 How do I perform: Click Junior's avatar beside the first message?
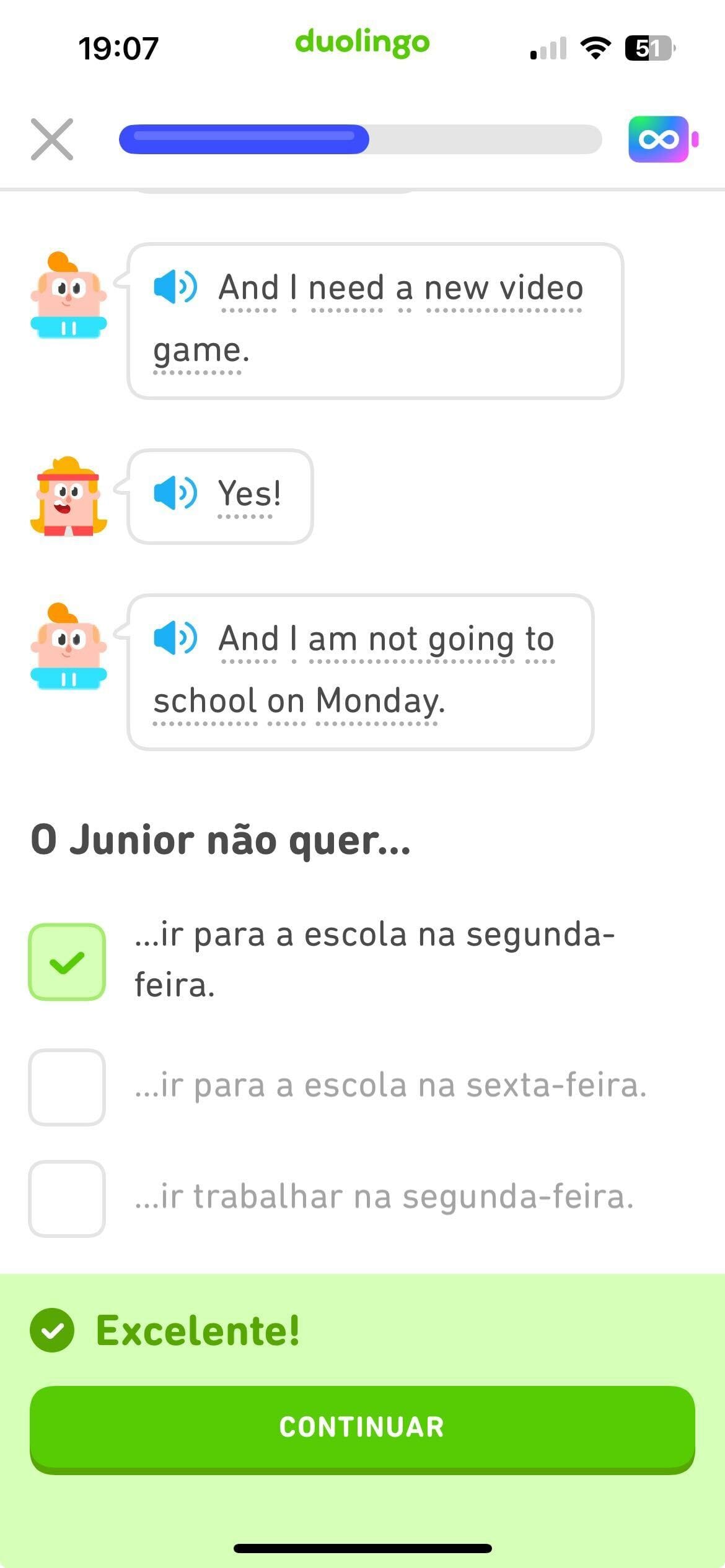tap(68, 294)
